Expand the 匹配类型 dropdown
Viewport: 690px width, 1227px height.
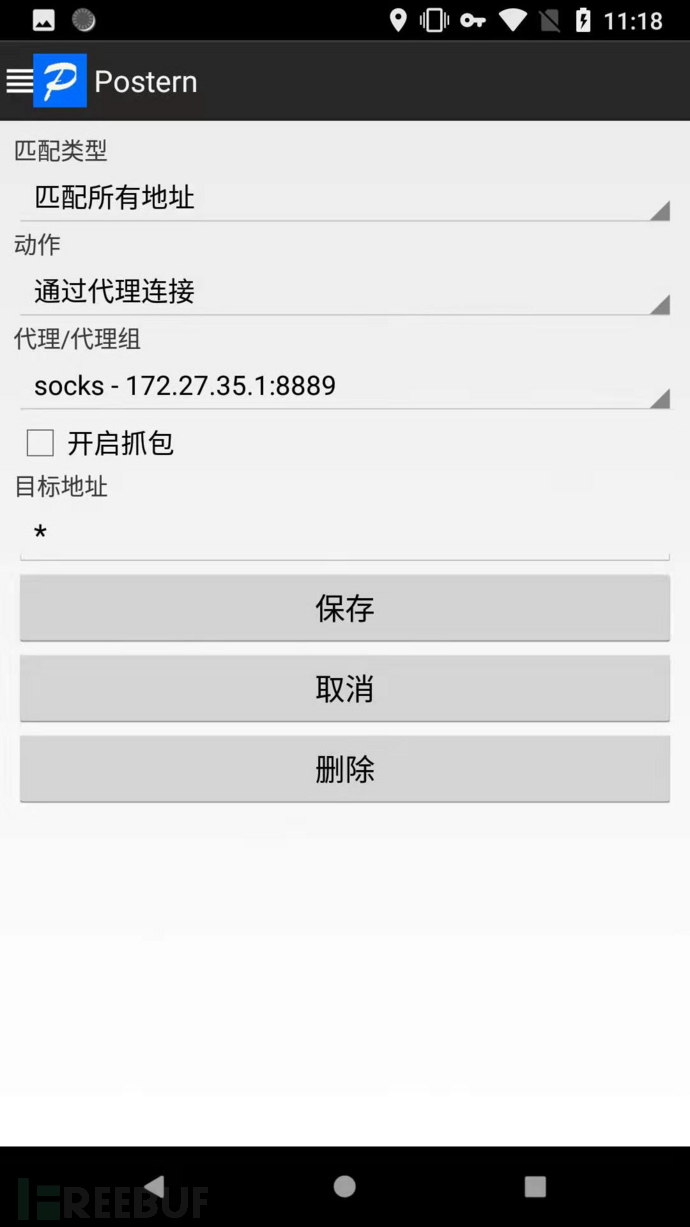pos(344,198)
